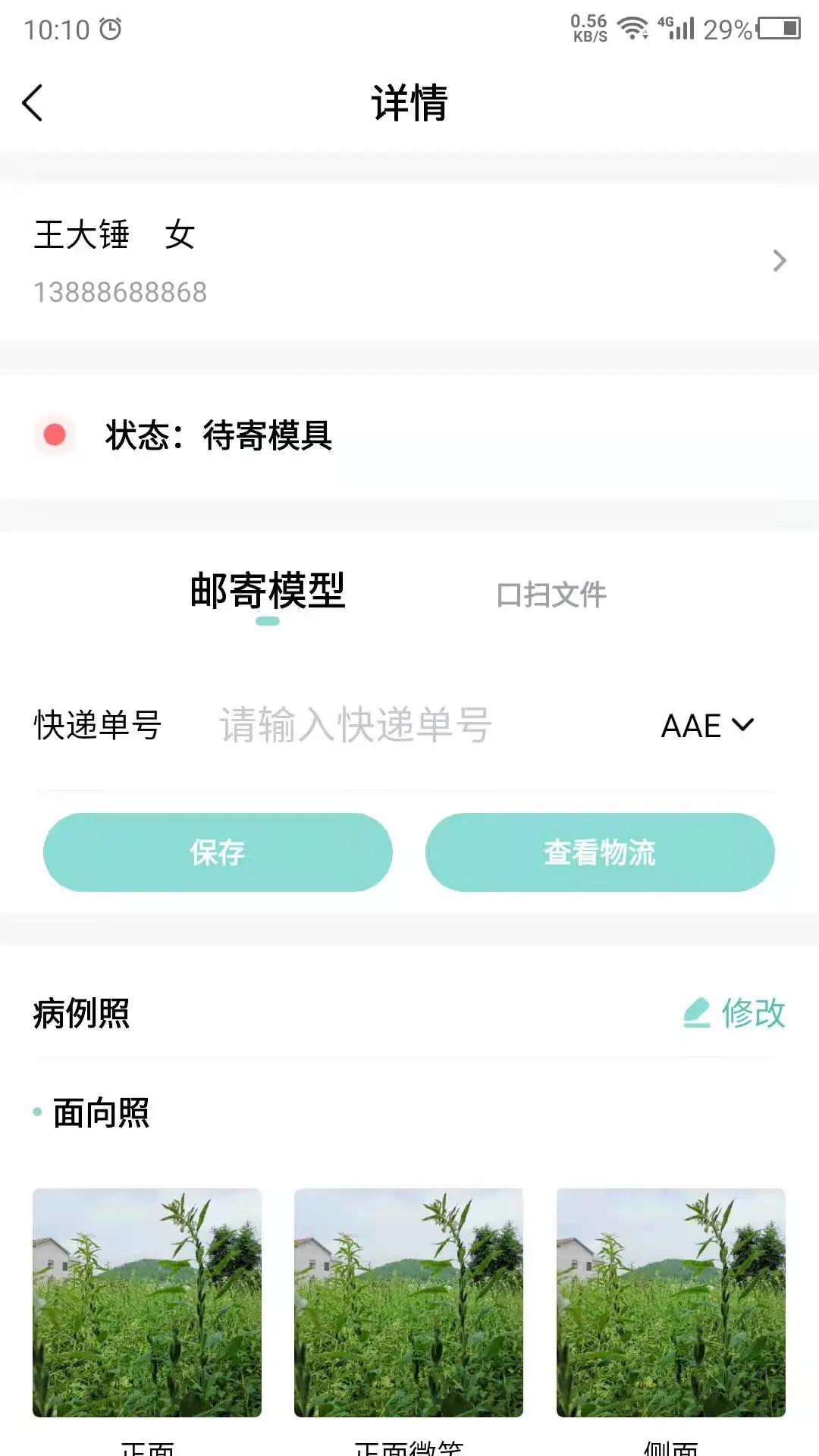Tap the back arrow to return
Image resolution: width=819 pixels, height=1456 pixels.
click(x=30, y=103)
